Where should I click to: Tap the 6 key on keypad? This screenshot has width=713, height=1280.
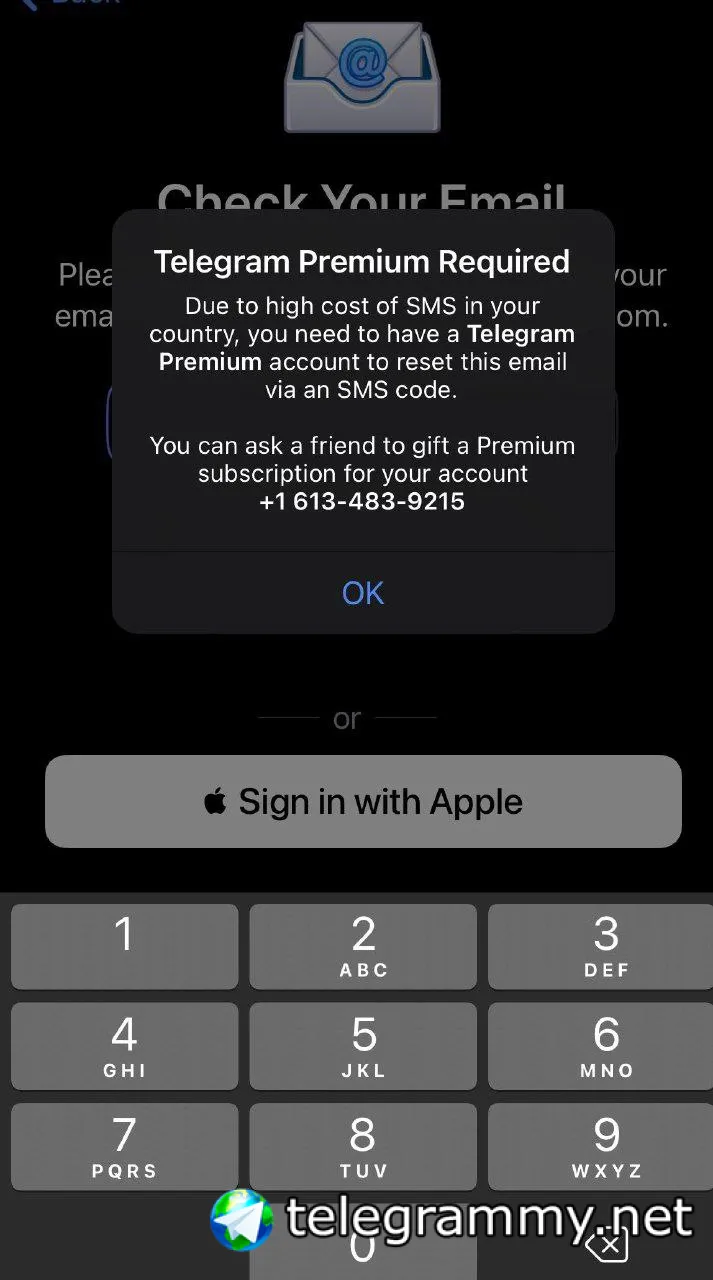point(605,1046)
